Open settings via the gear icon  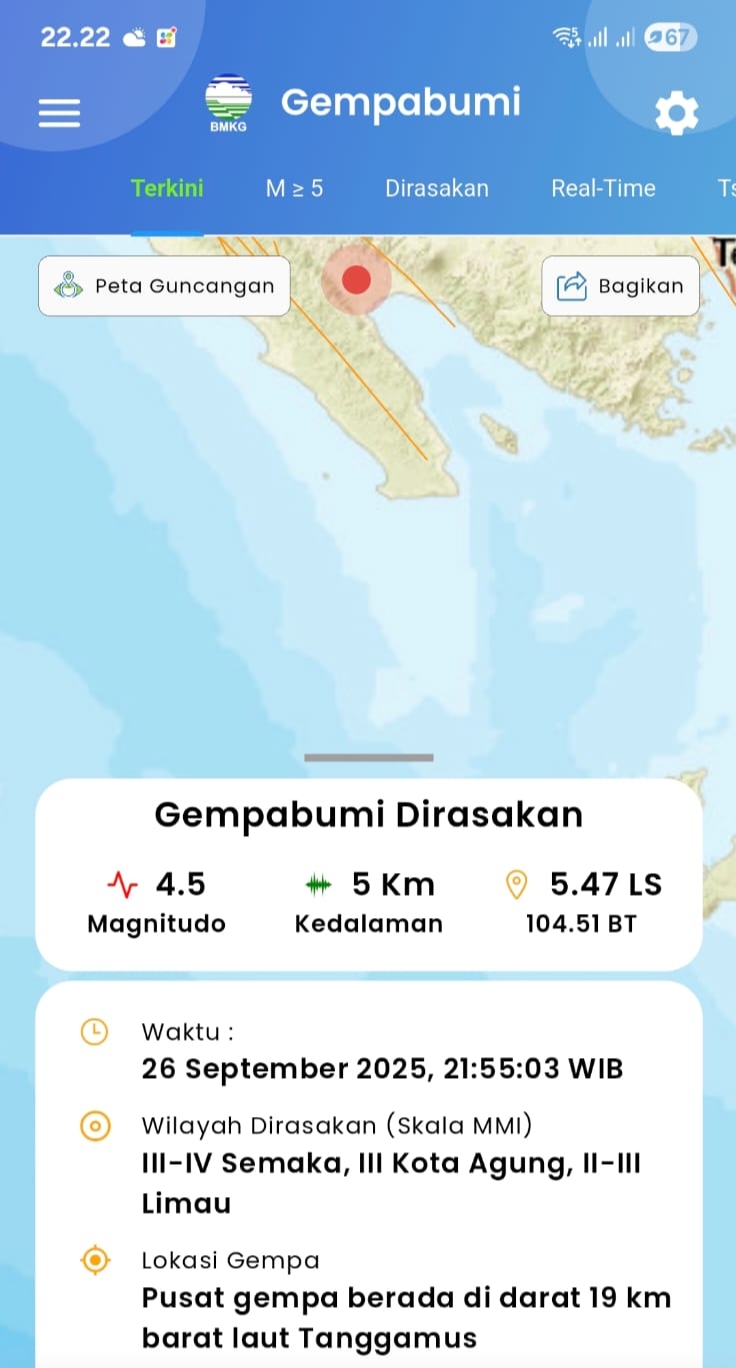click(676, 113)
